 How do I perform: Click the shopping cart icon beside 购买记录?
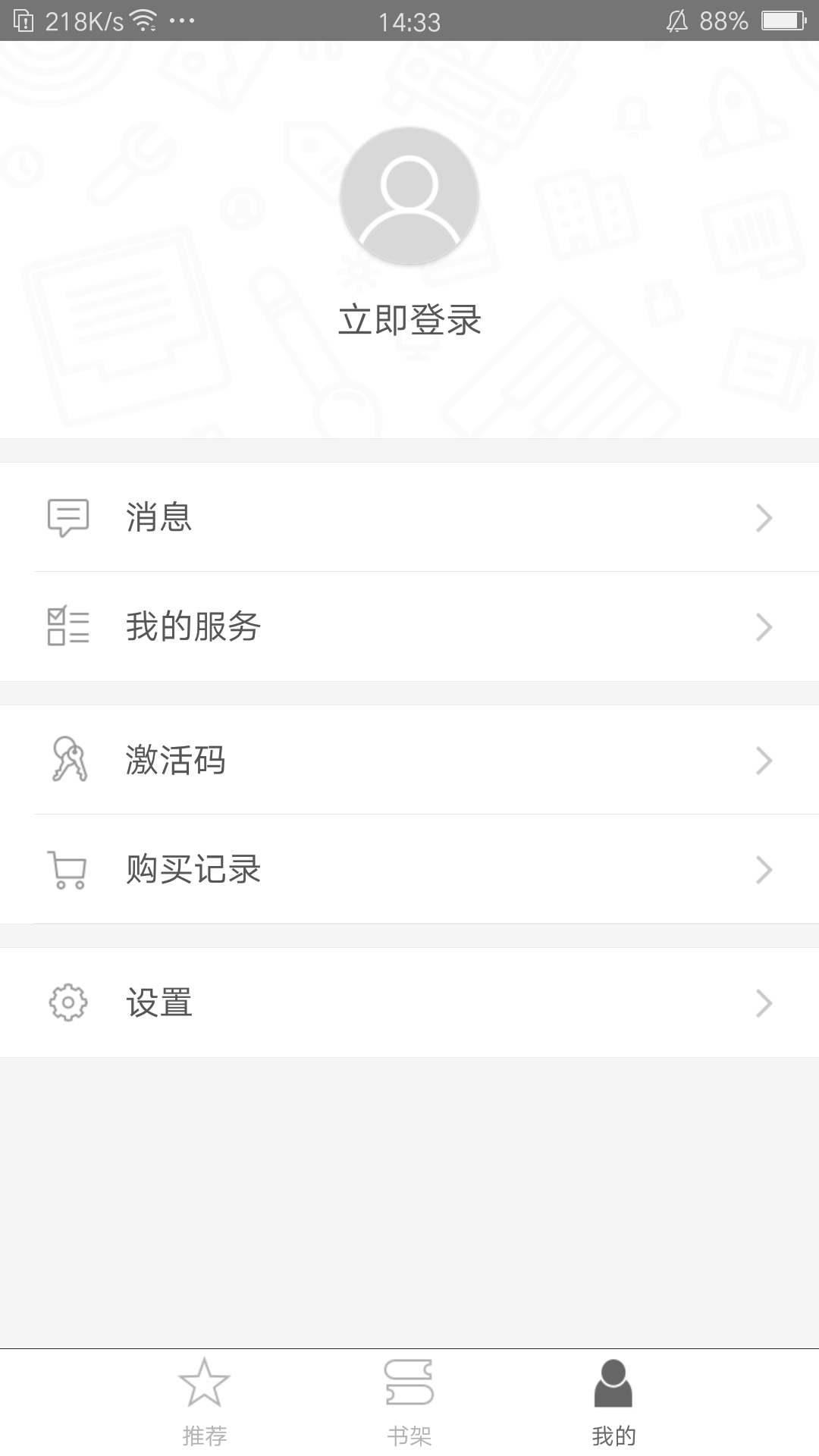point(67,871)
